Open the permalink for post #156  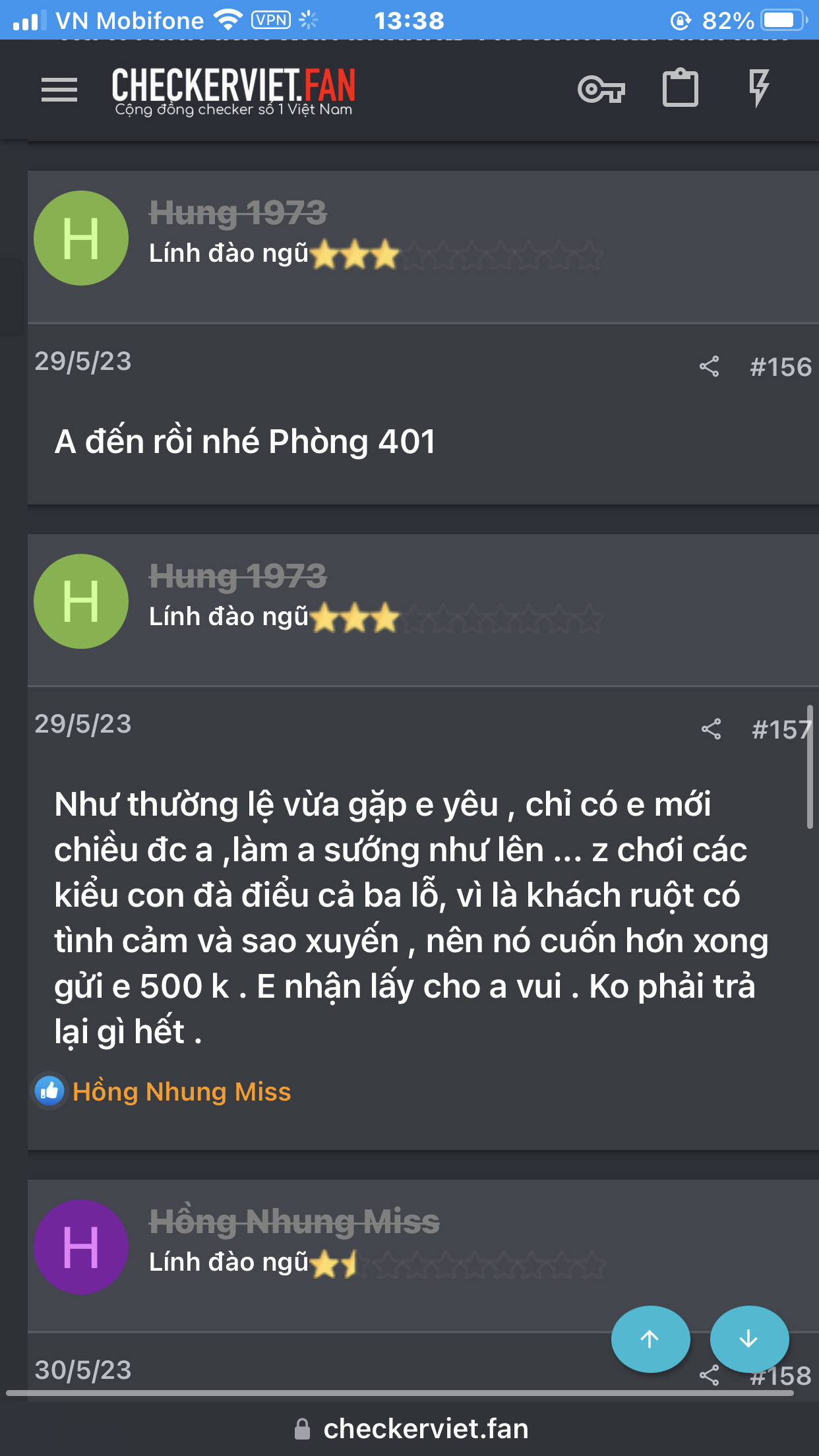(780, 367)
